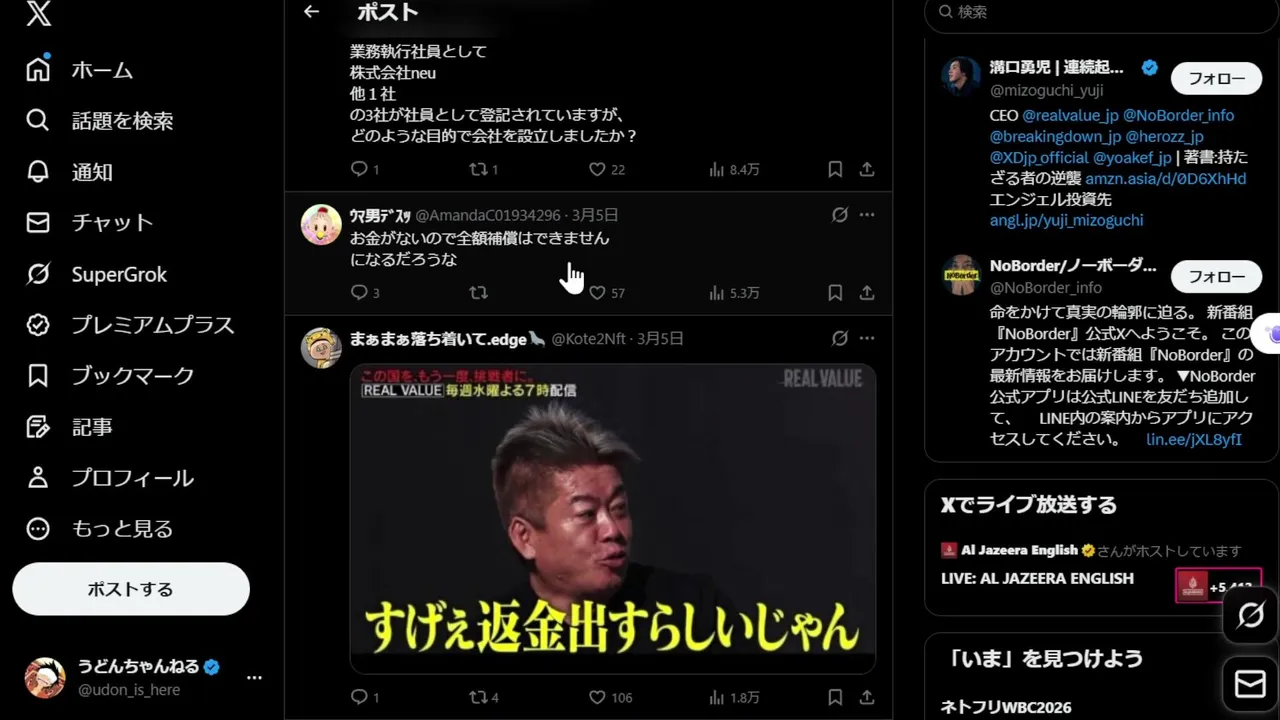
Task: Open the amzn.asia link in 溝口勇児 bio
Action: click(1165, 178)
